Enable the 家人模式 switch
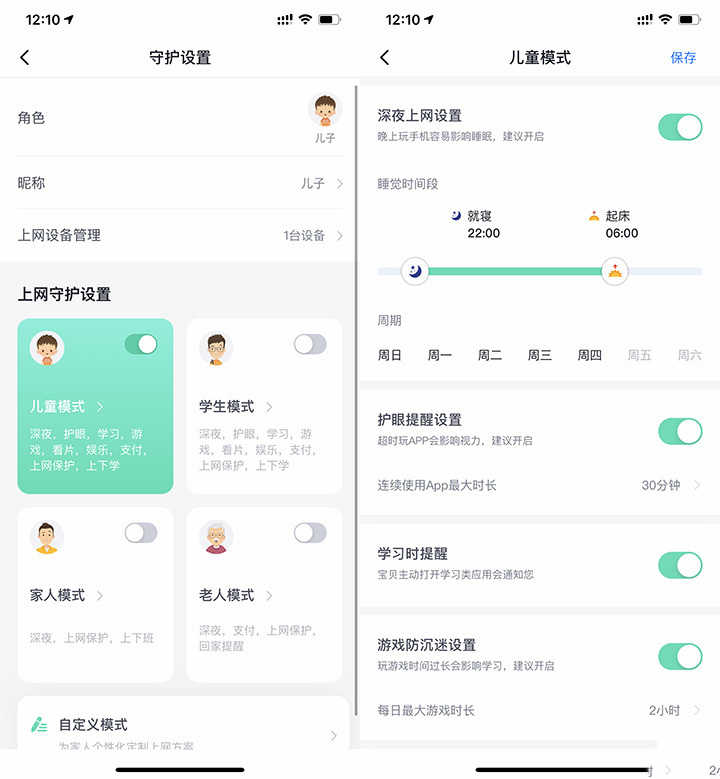The image size is (720, 779). (141, 533)
